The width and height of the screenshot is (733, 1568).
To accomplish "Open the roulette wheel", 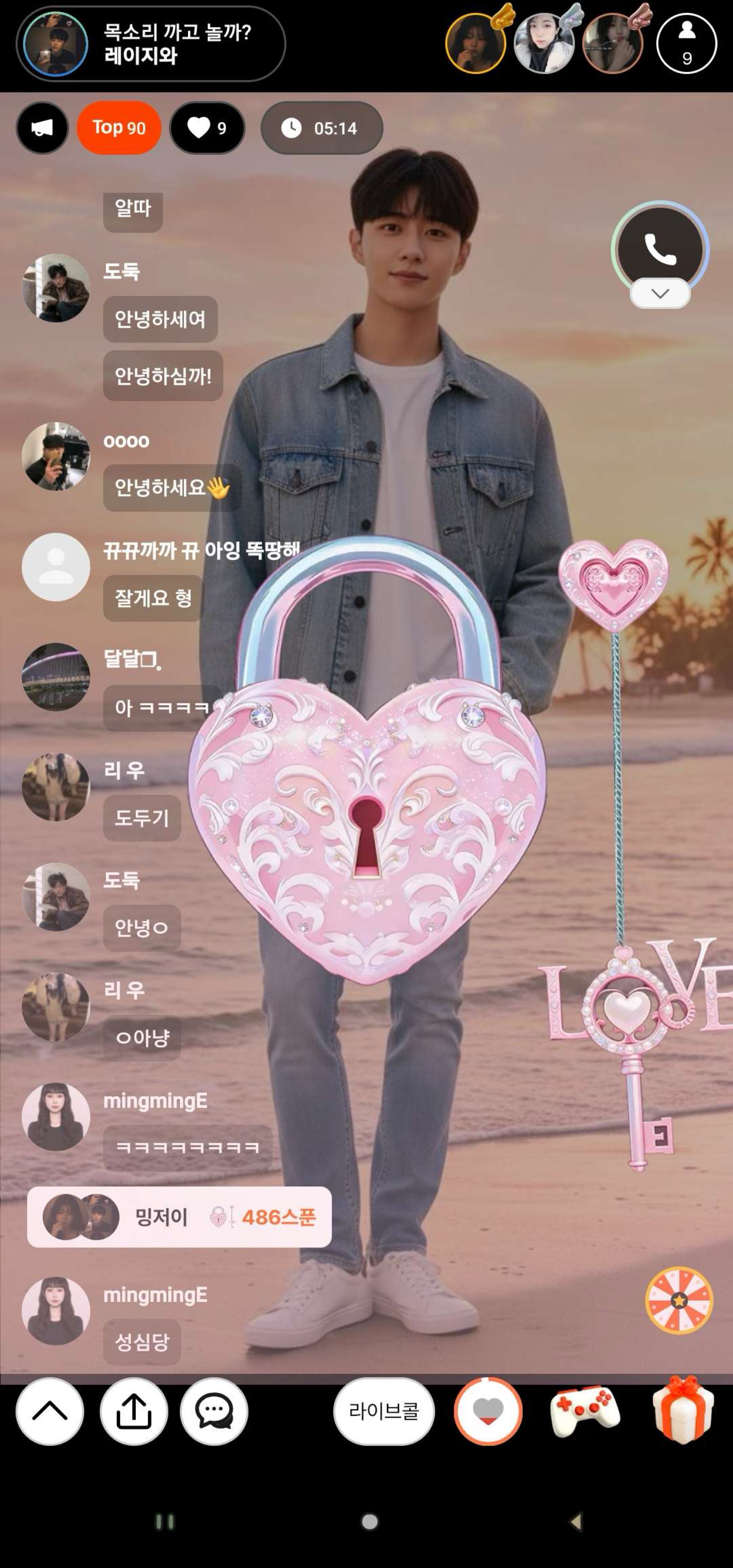I will pos(679,1301).
